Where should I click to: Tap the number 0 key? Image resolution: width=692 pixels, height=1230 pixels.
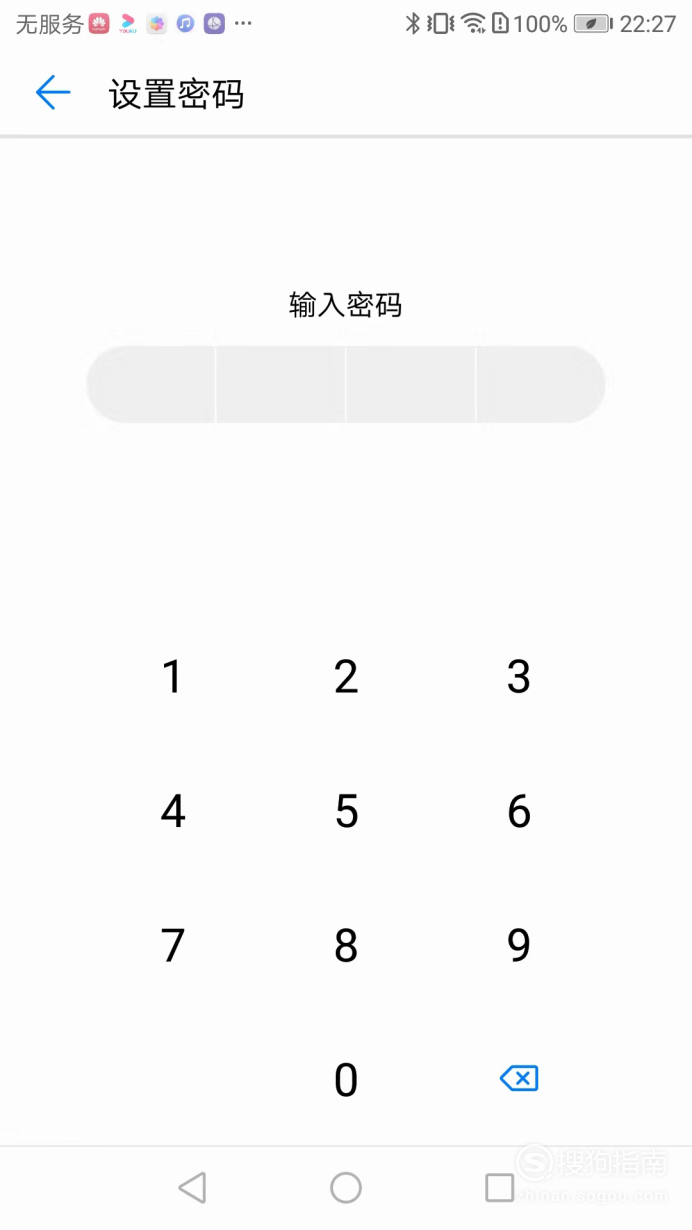coord(346,1080)
